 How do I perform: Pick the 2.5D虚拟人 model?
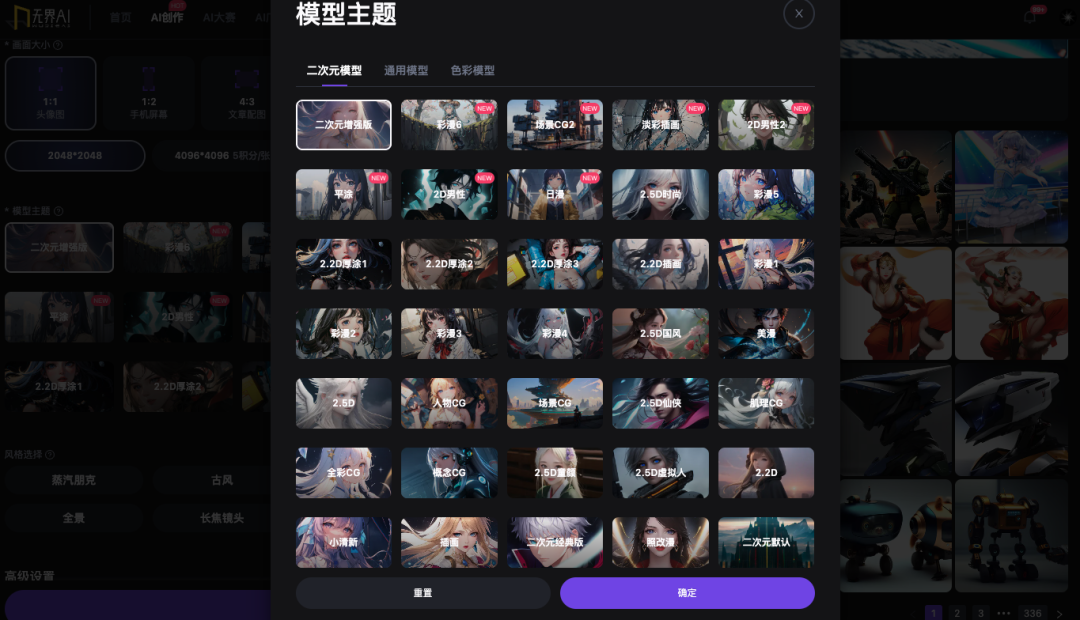tap(660, 472)
